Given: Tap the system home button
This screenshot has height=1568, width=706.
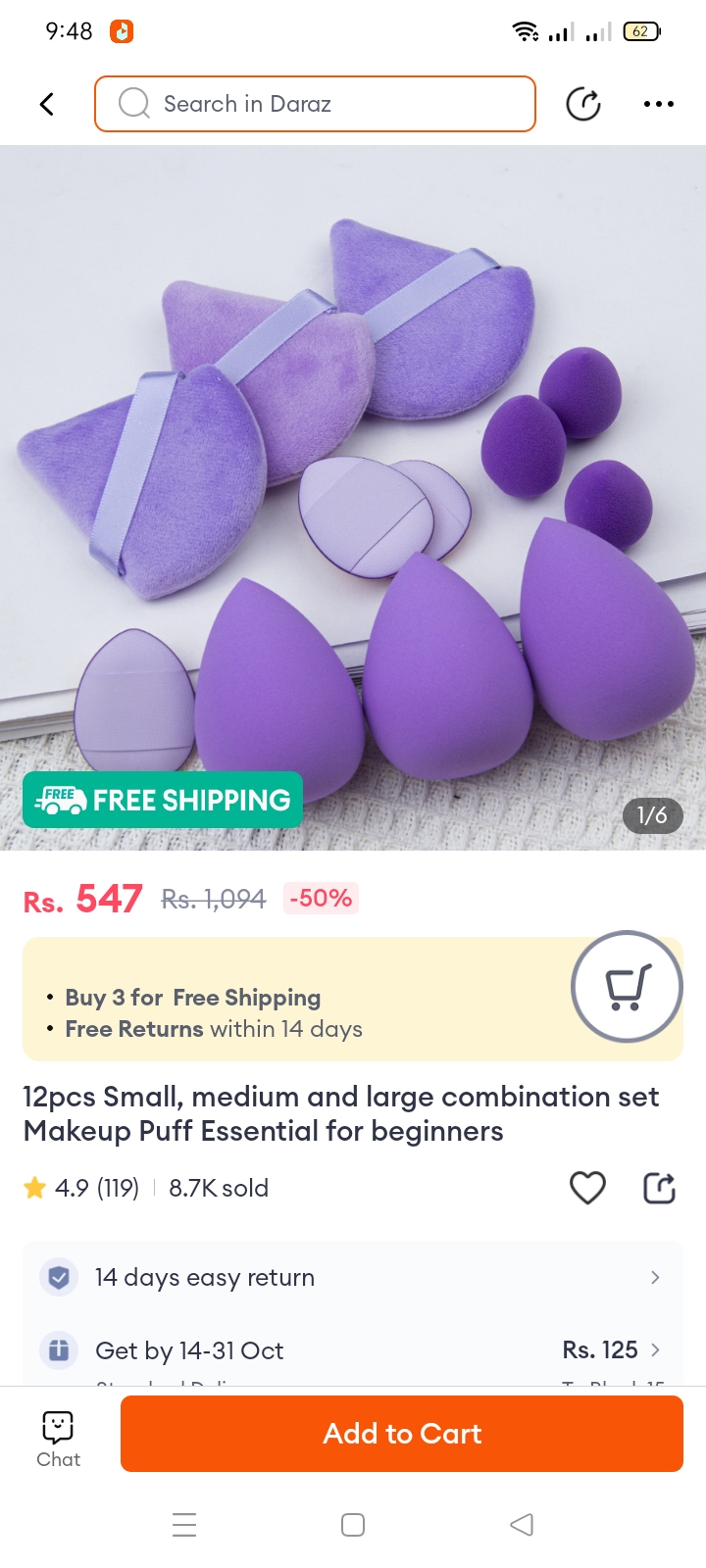Looking at the screenshot, I should [353, 1525].
